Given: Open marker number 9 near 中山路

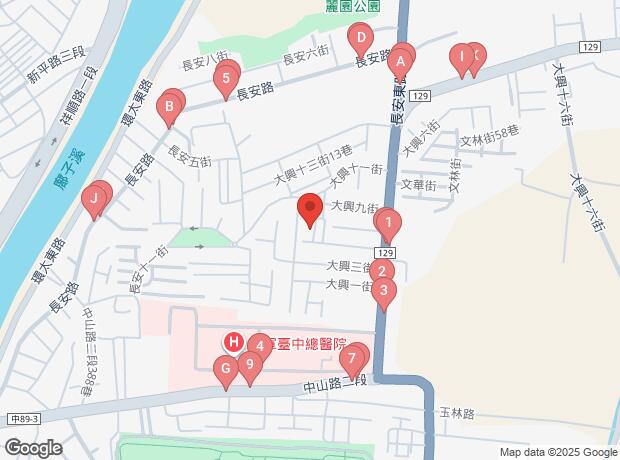Looking at the screenshot, I should (249, 364).
